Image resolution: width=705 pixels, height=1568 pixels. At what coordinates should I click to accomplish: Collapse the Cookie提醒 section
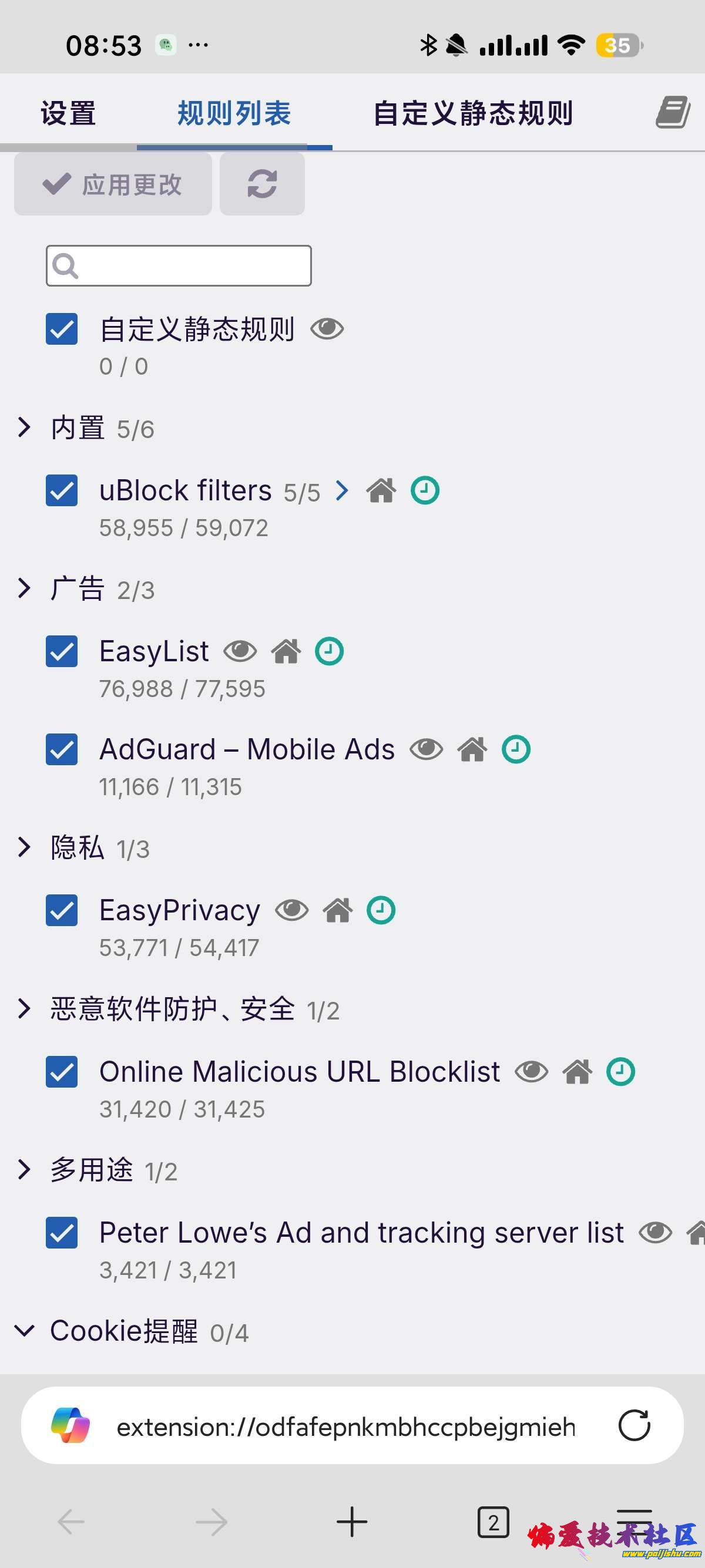click(x=23, y=1331)
